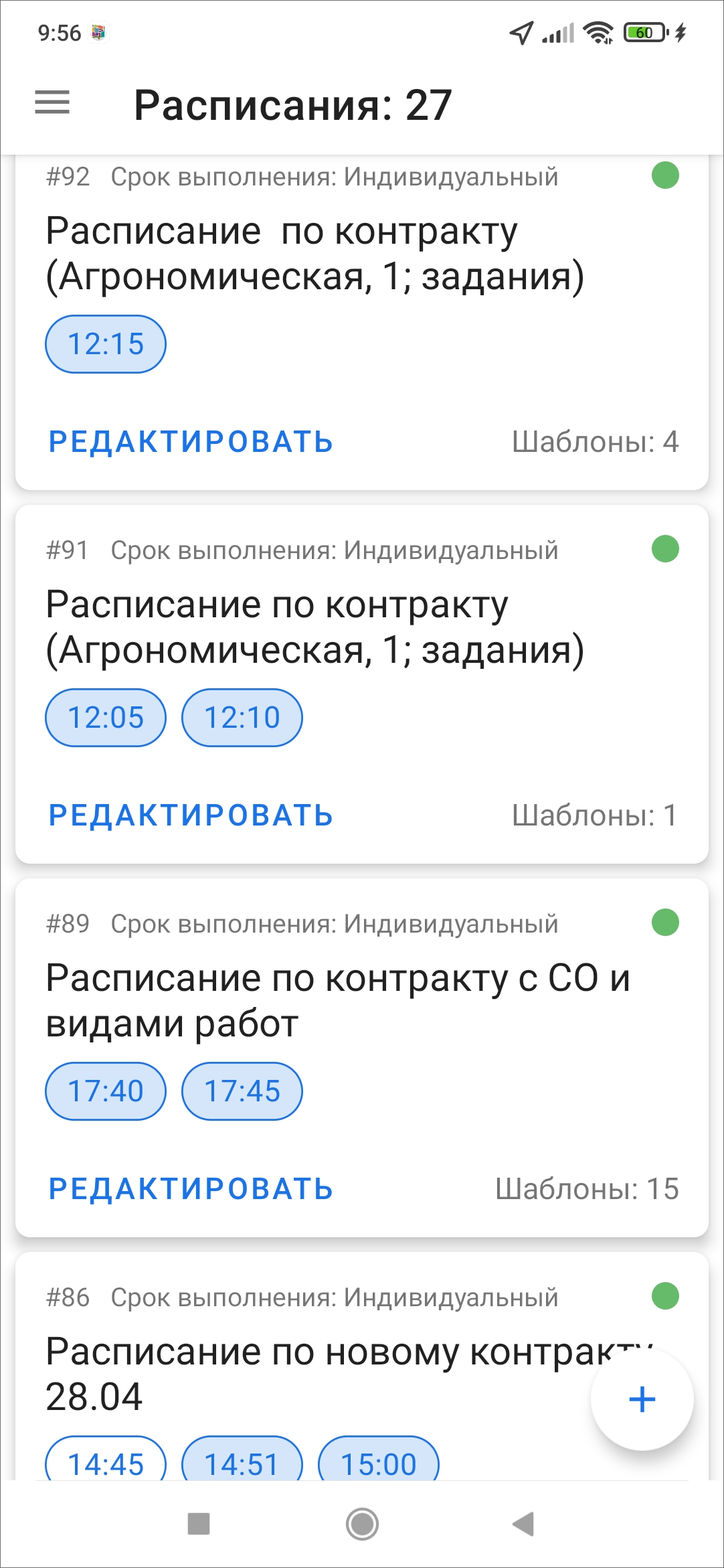Go to the system home screen
The height and width of the screenshot is (1568, 724).
[x=362, y=1524]
